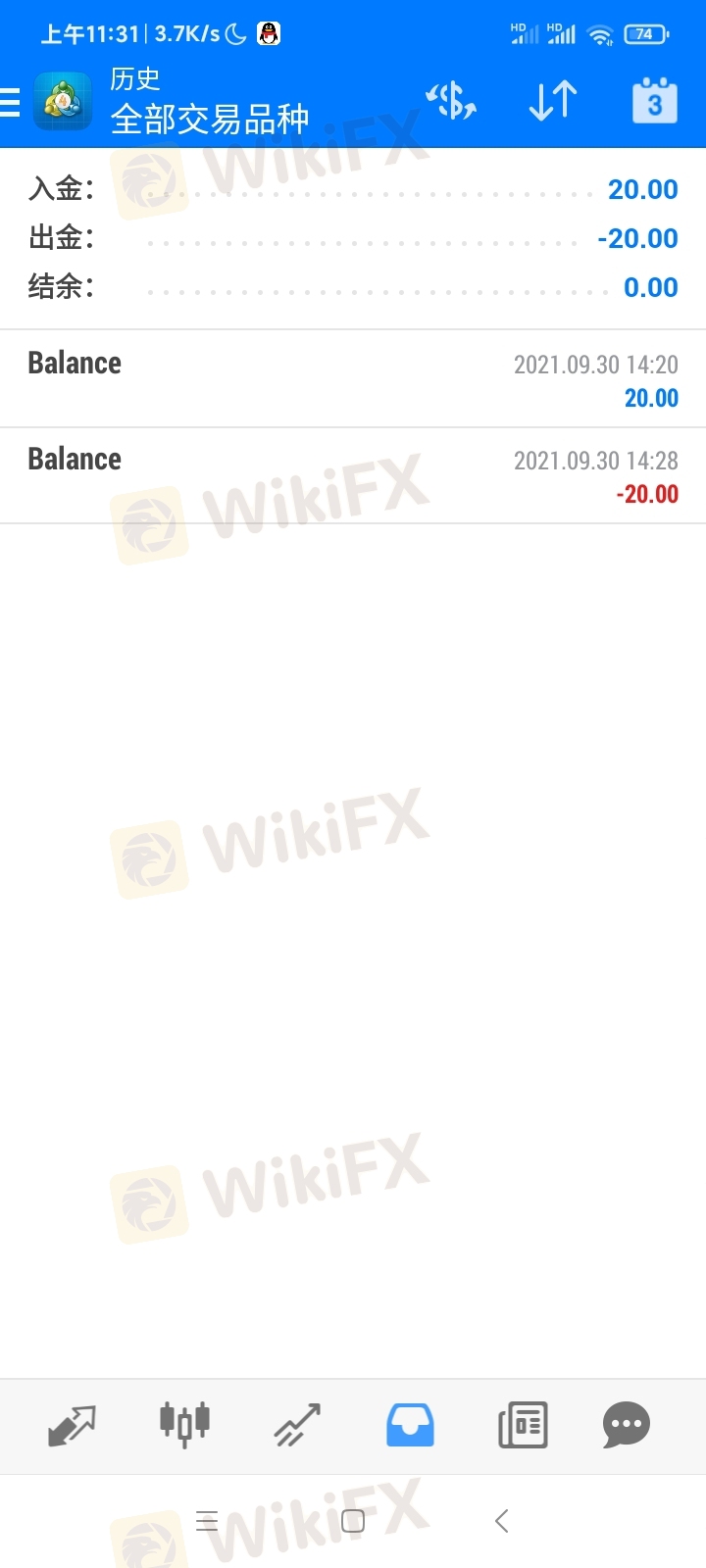Screen dimensions: 706x1568
Task: Open the currency symbol filter icon
Action: (451, 101)
